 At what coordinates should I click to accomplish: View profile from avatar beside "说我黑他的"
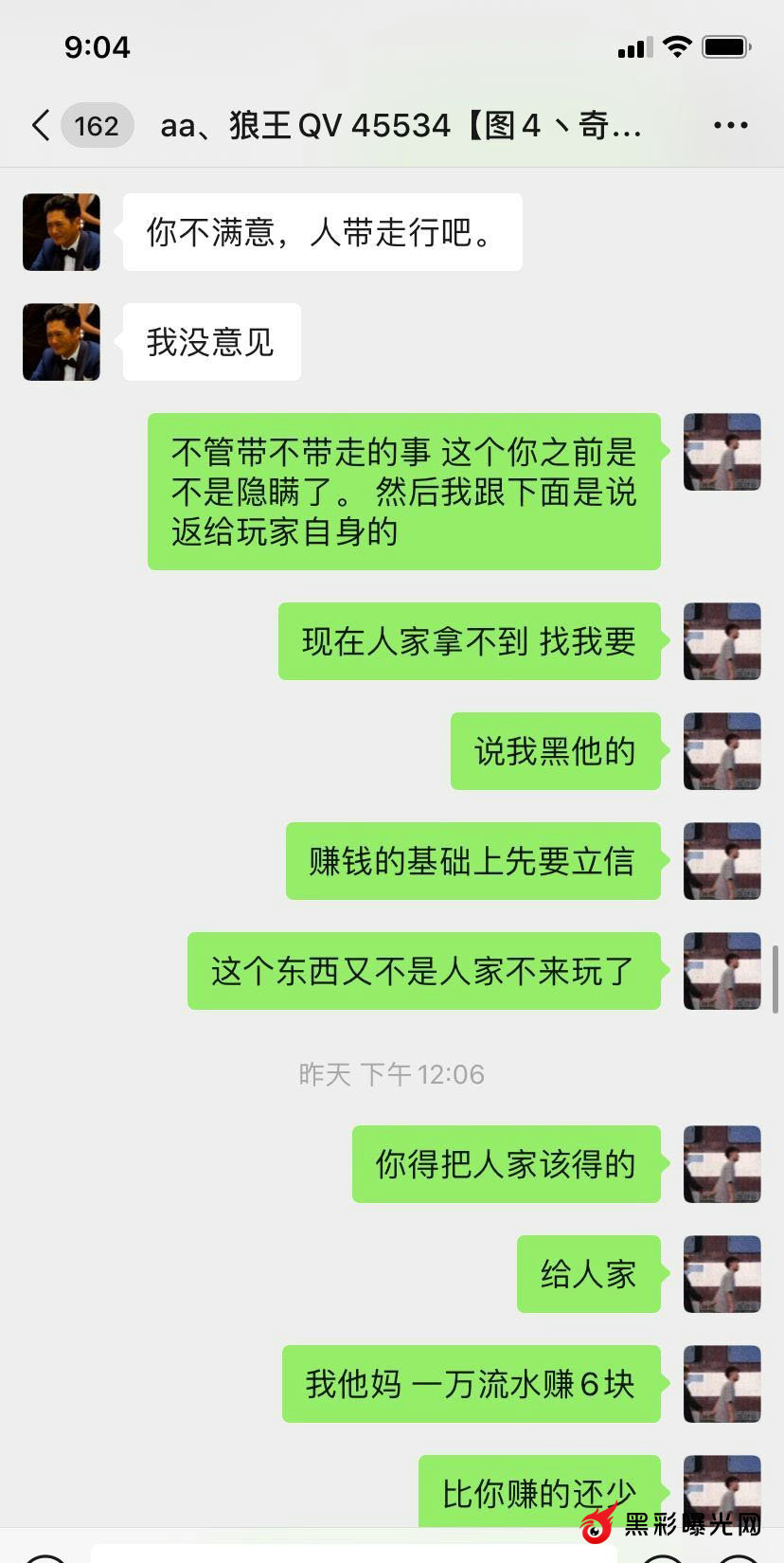pos(722,751)
